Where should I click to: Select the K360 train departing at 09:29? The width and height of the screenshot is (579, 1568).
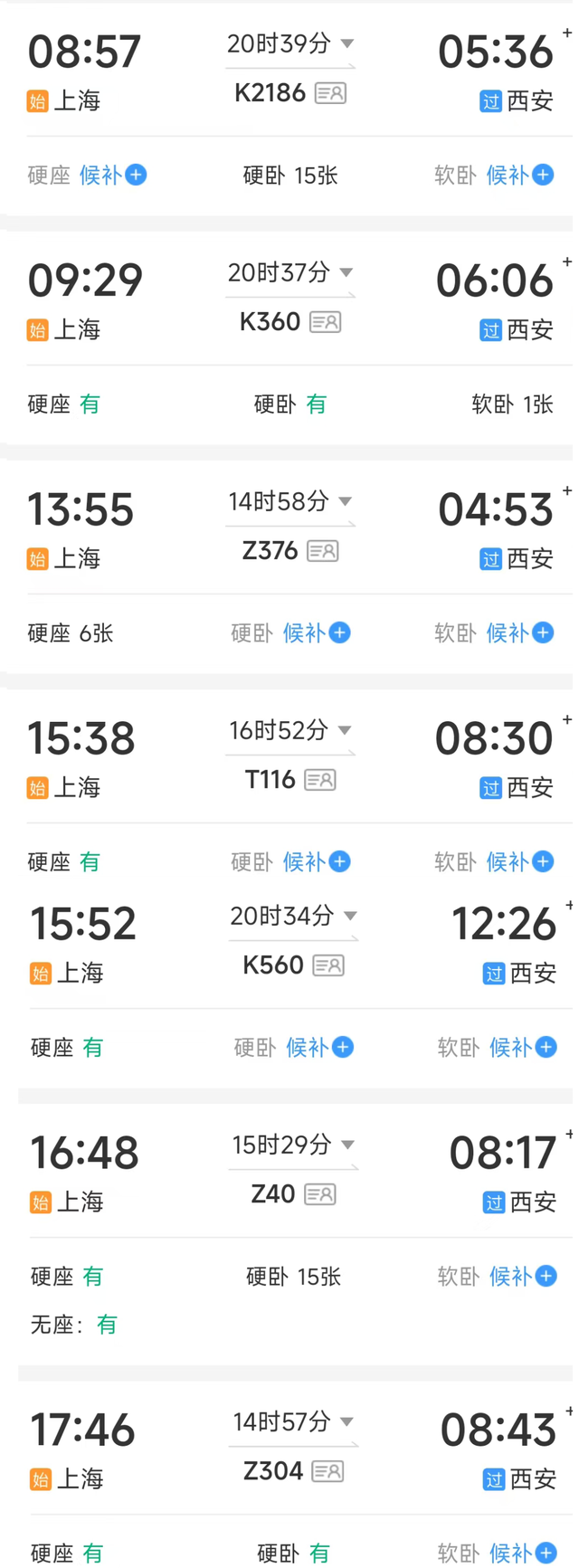pyautogui.click(x=270, y=322)
